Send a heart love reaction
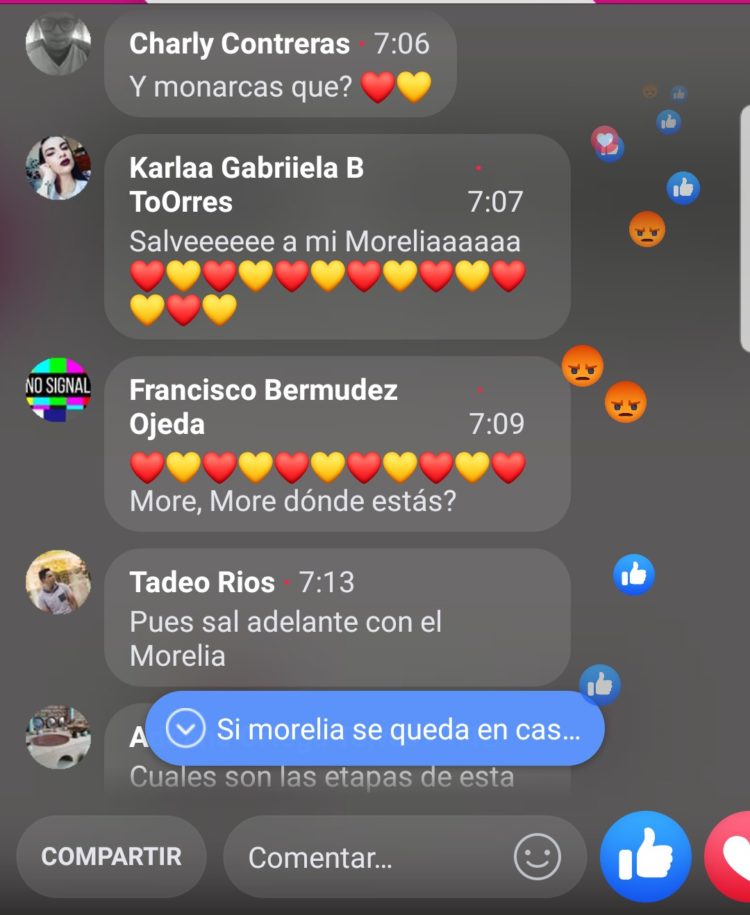Viewport: 750px width, 915px height. (x=731, y=857)
